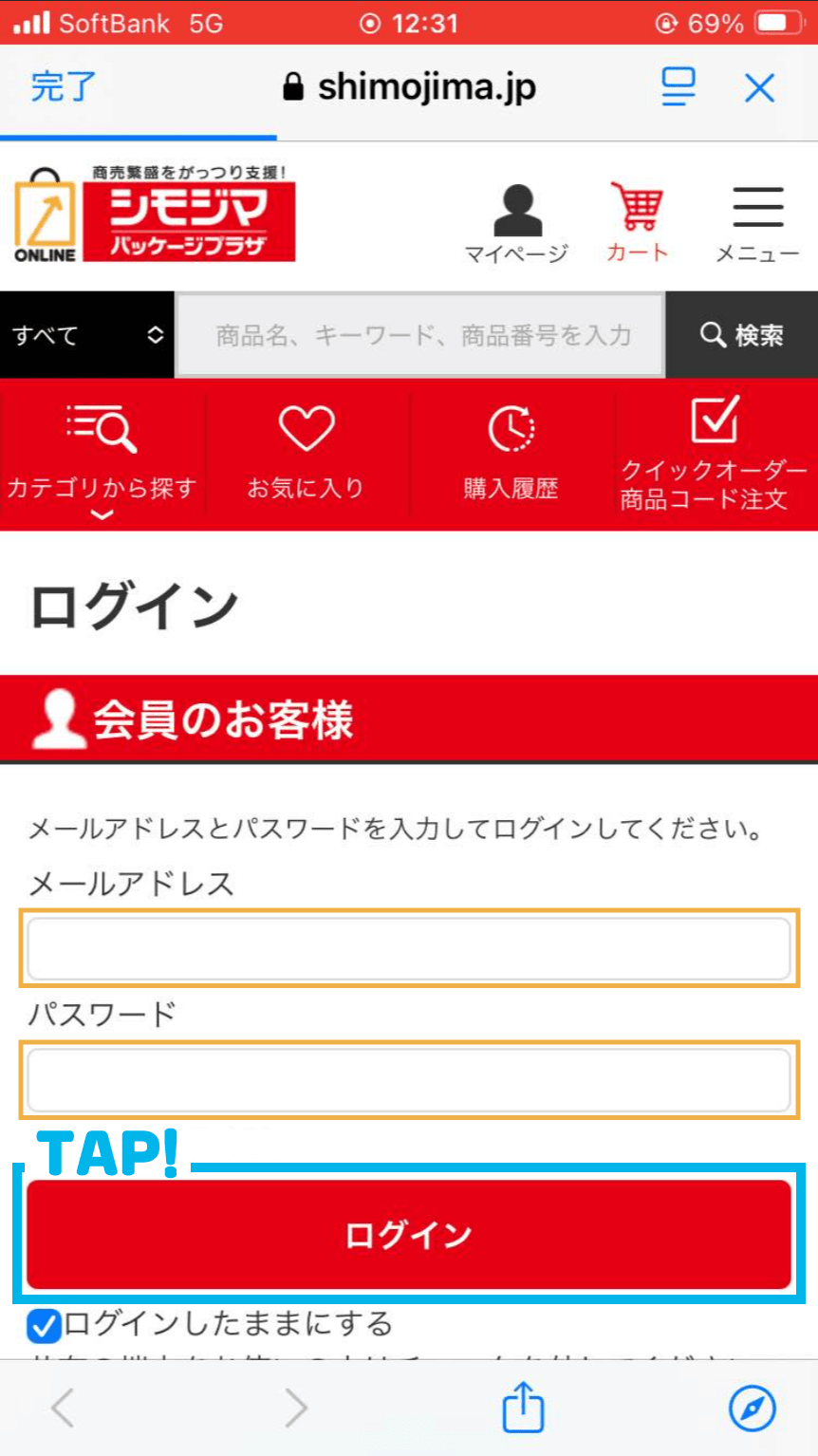Go back with the browser back arrow
This screenshot has width=818, height=1456.
[63, 1409]
